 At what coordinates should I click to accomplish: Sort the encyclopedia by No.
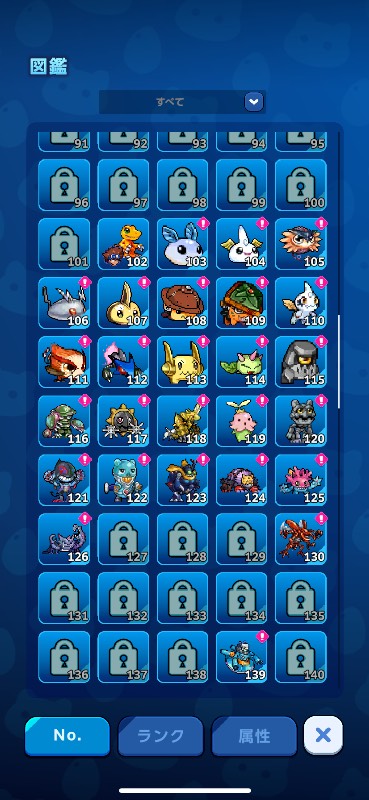[x=67, y=735]
